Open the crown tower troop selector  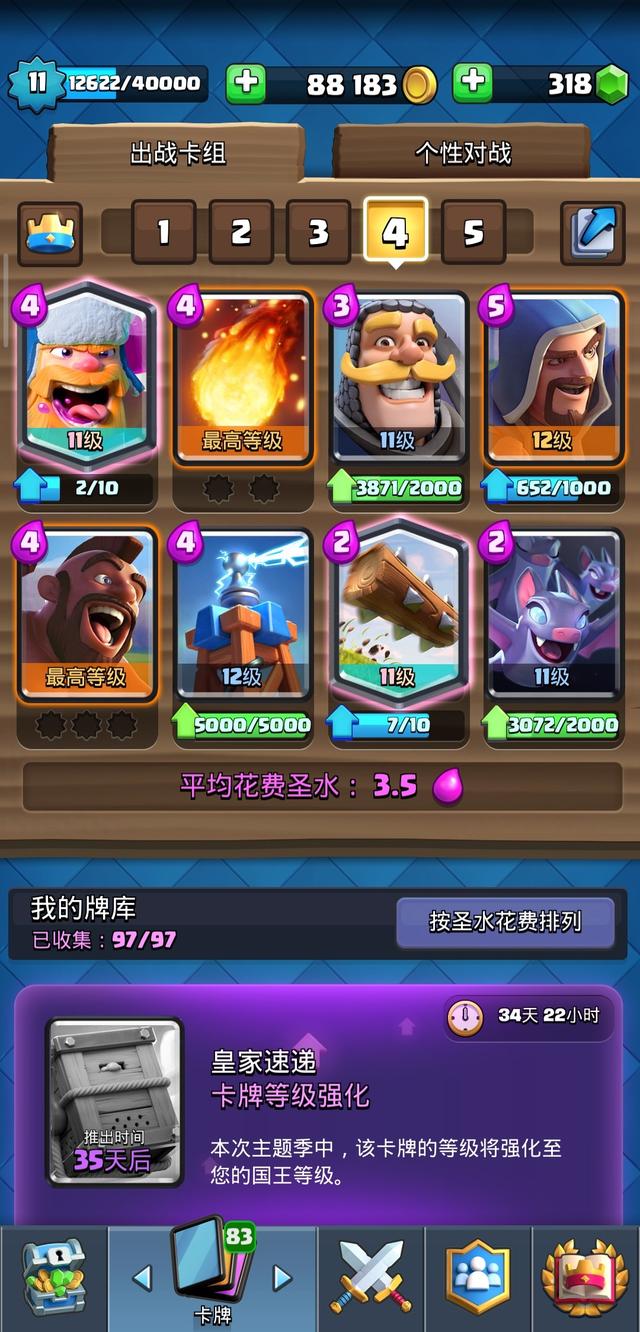(x=50, y=233)
